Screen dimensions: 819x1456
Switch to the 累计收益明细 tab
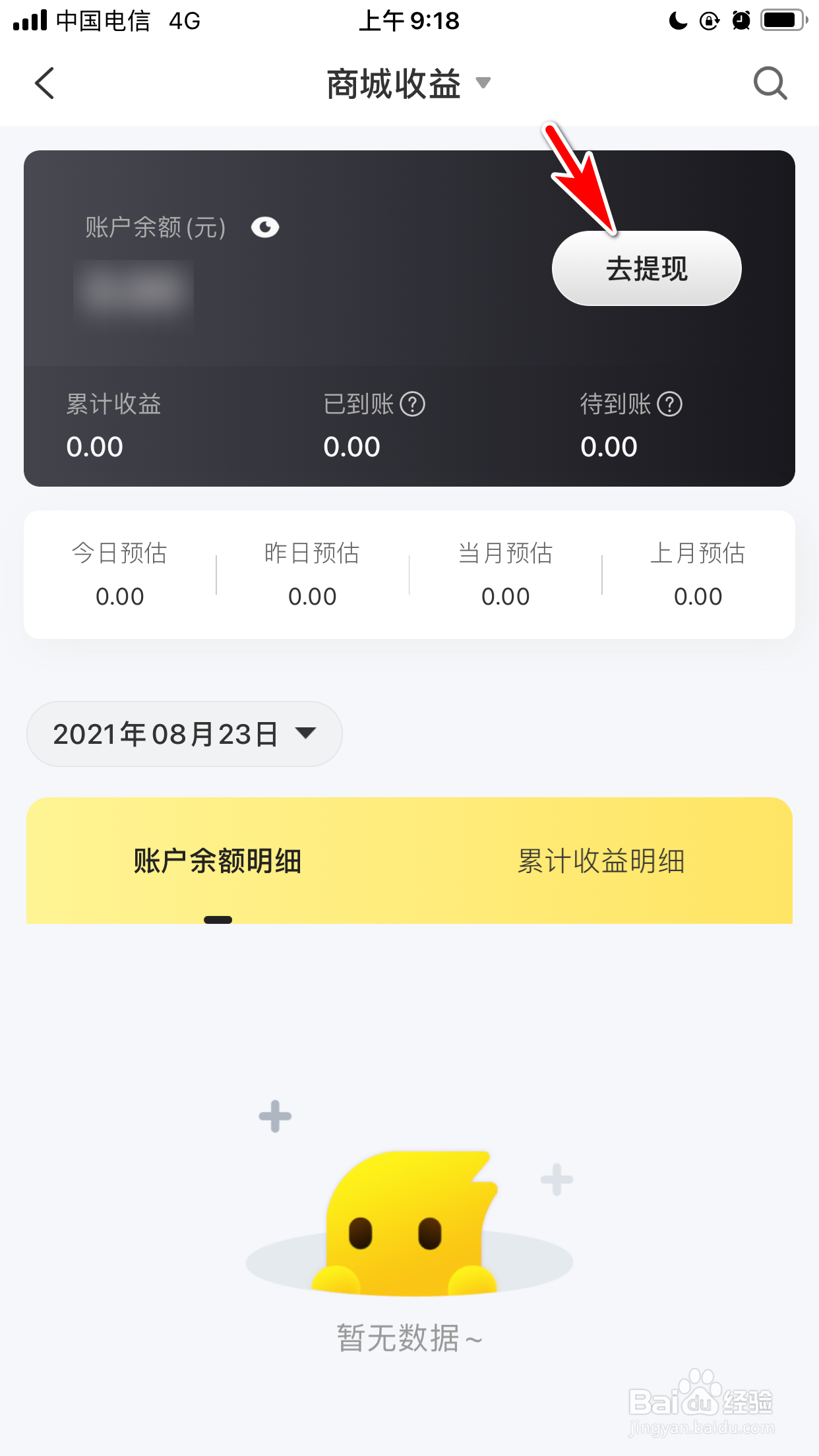(x=601, y=861)
